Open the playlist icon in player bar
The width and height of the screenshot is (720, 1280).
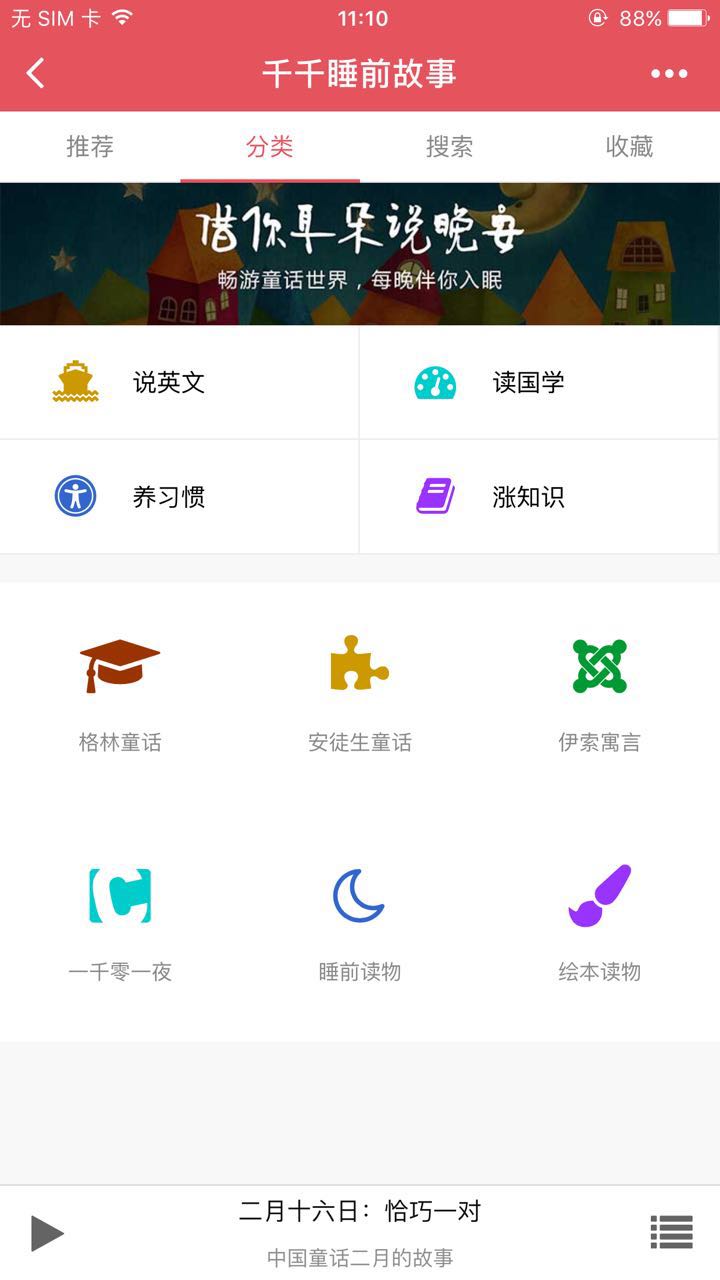(671, 1232)
